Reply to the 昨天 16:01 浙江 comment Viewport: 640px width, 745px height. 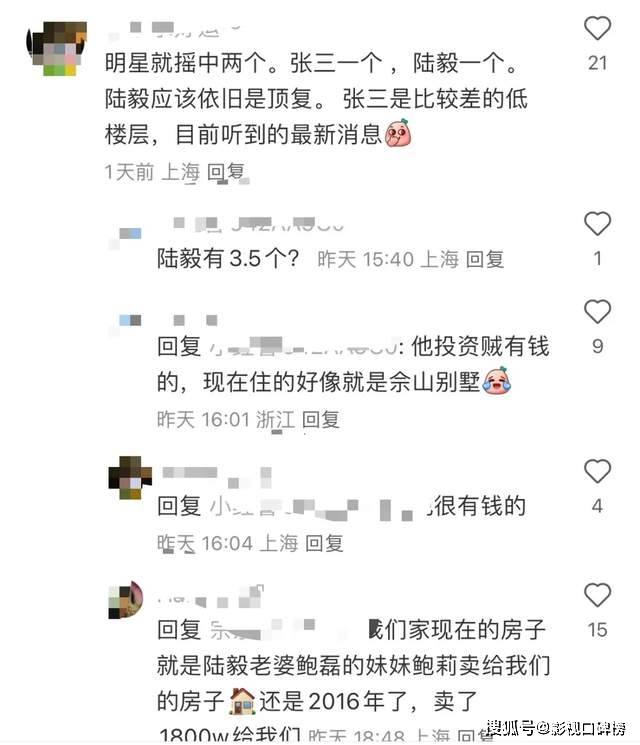point(322,420)
